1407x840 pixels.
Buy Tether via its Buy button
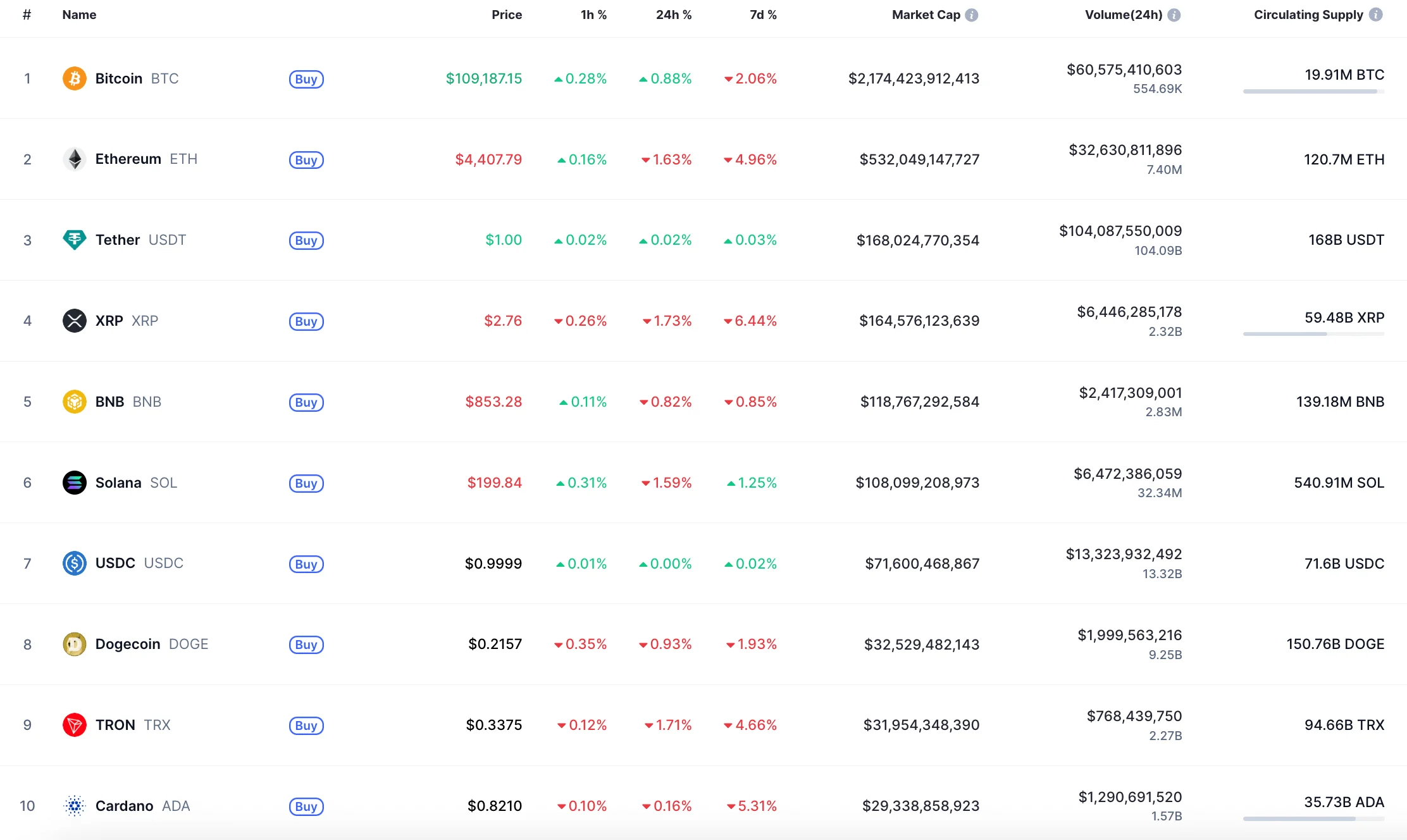[x=306, y=240]
